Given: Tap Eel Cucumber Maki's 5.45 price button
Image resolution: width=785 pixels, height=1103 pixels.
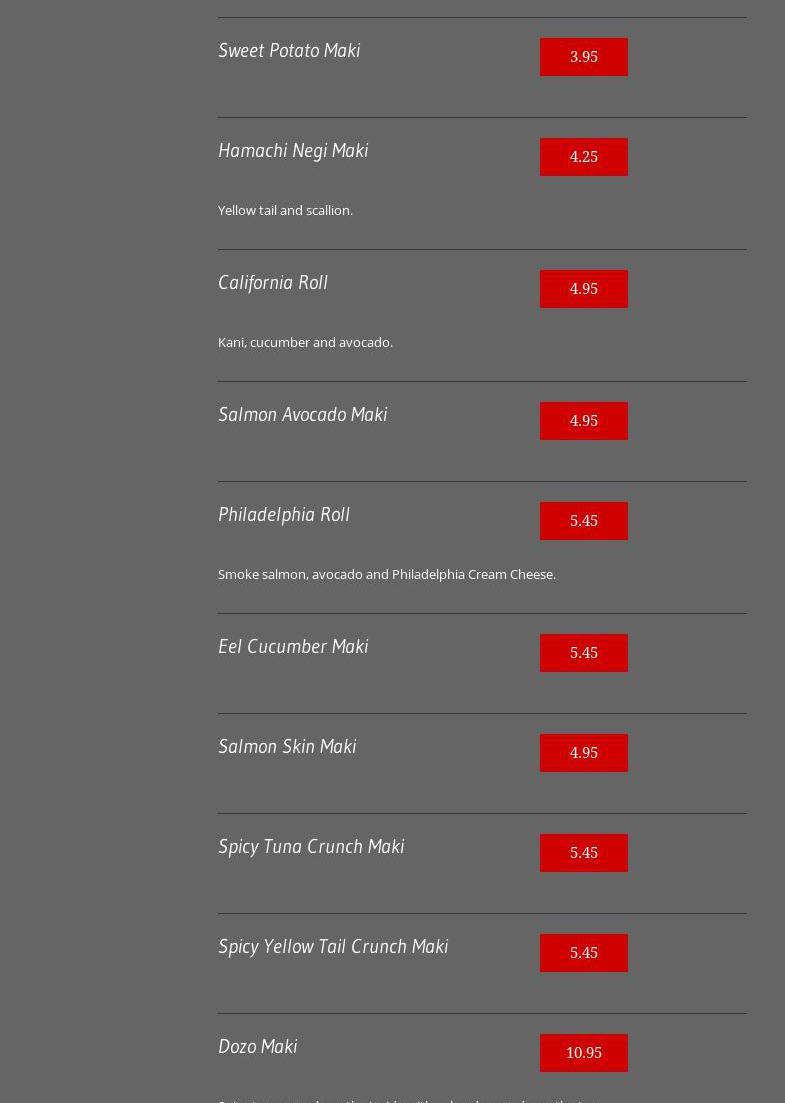Looking at the screenshot, I should coord(583,653).
